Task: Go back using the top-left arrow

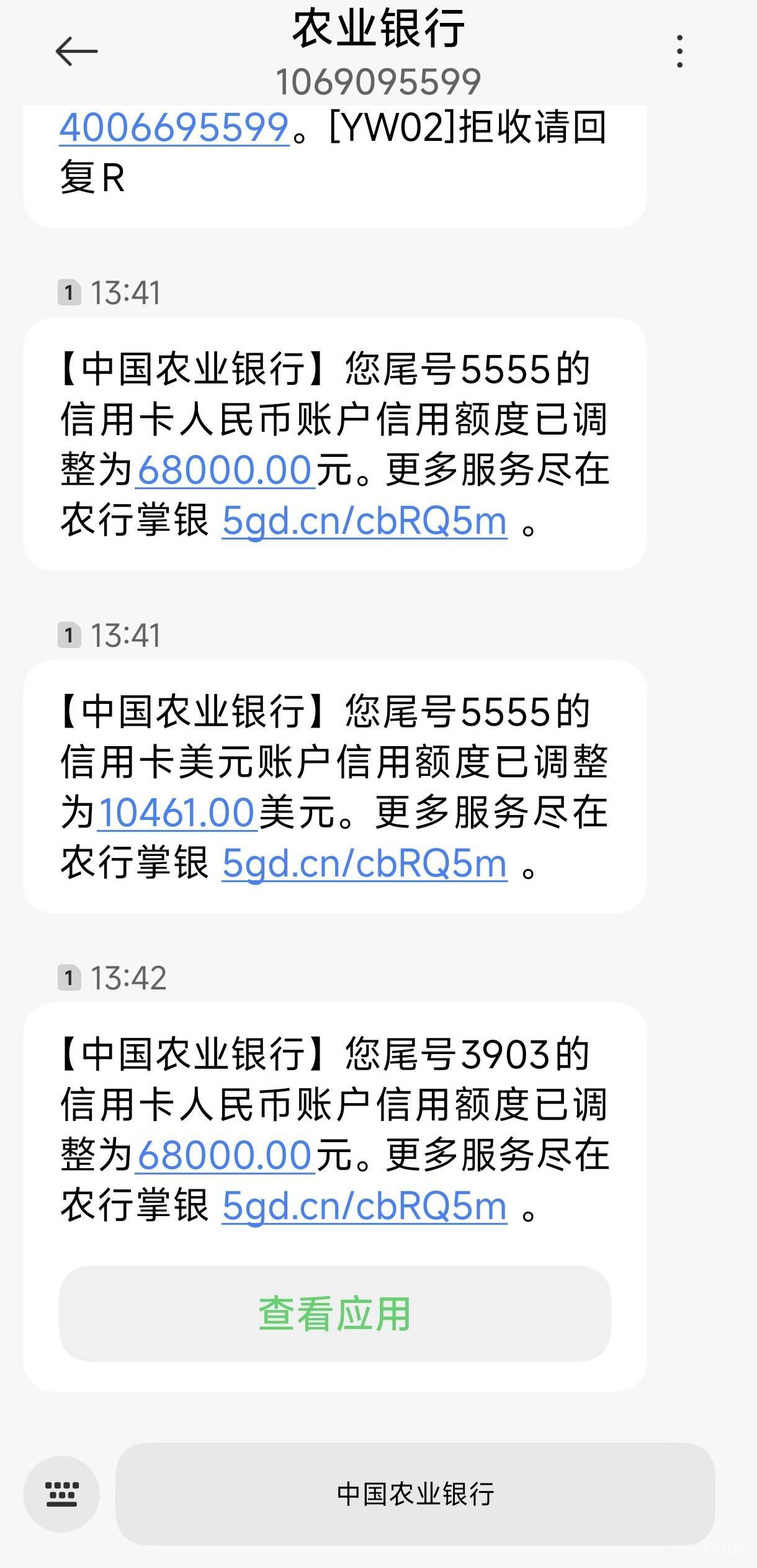Action: [x=76, y=51]
